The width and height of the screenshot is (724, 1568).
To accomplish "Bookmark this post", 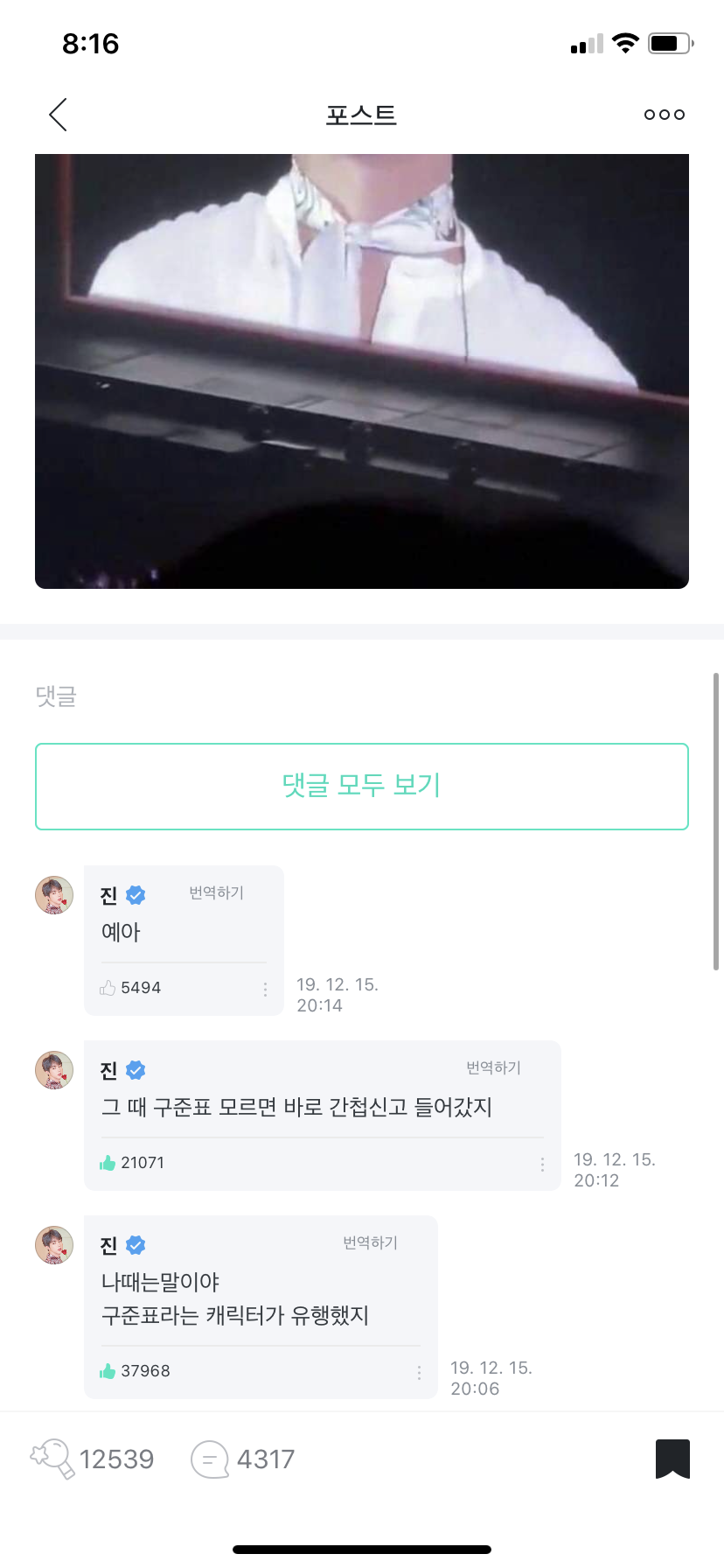I will point(670,1459).
